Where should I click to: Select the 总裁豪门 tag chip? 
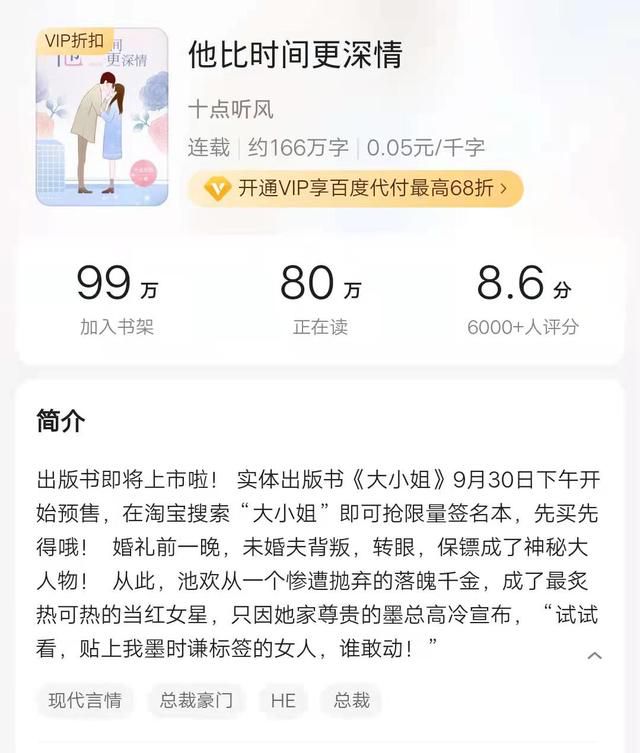pyautogui.click(x=196, y=700)
